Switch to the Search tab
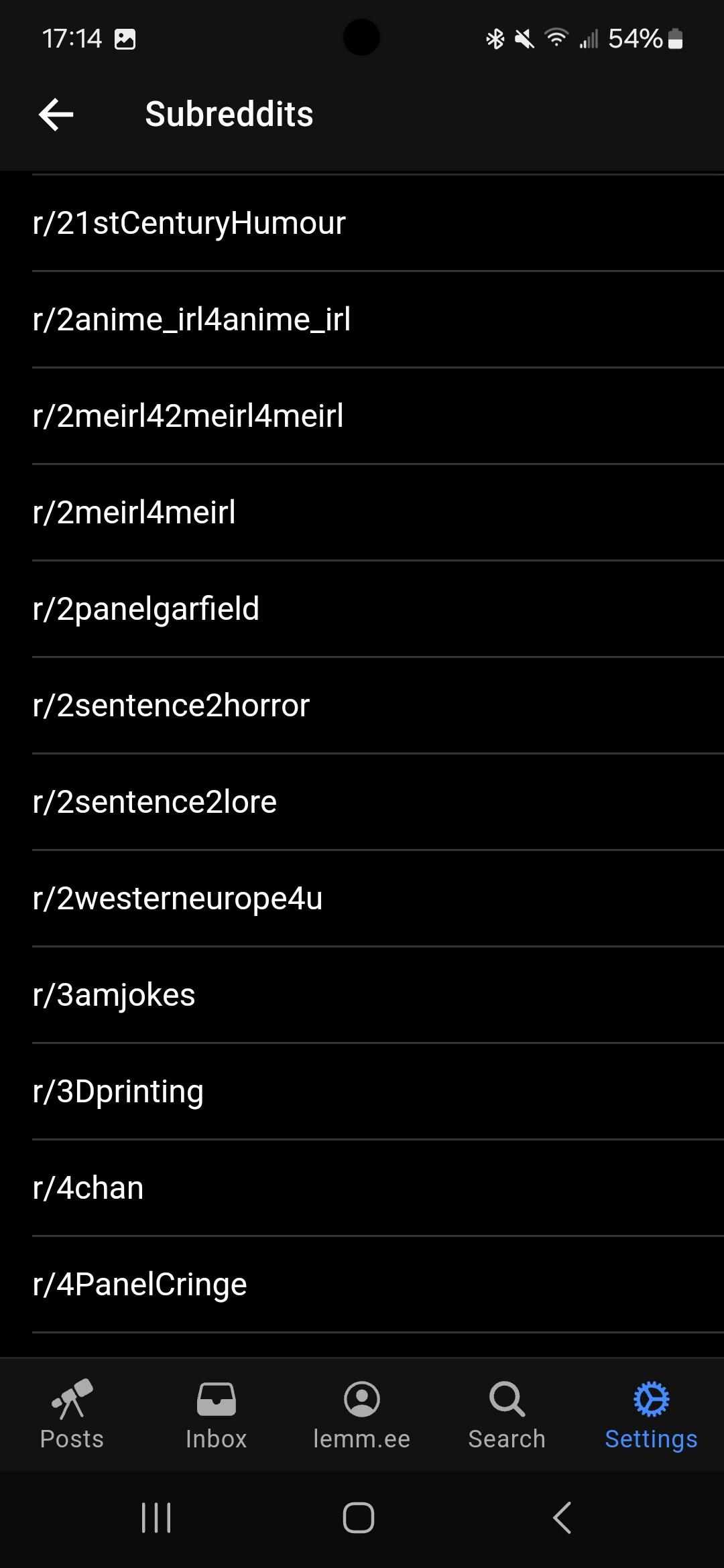Screen dimensions: 724x1568 (507, 1415)
